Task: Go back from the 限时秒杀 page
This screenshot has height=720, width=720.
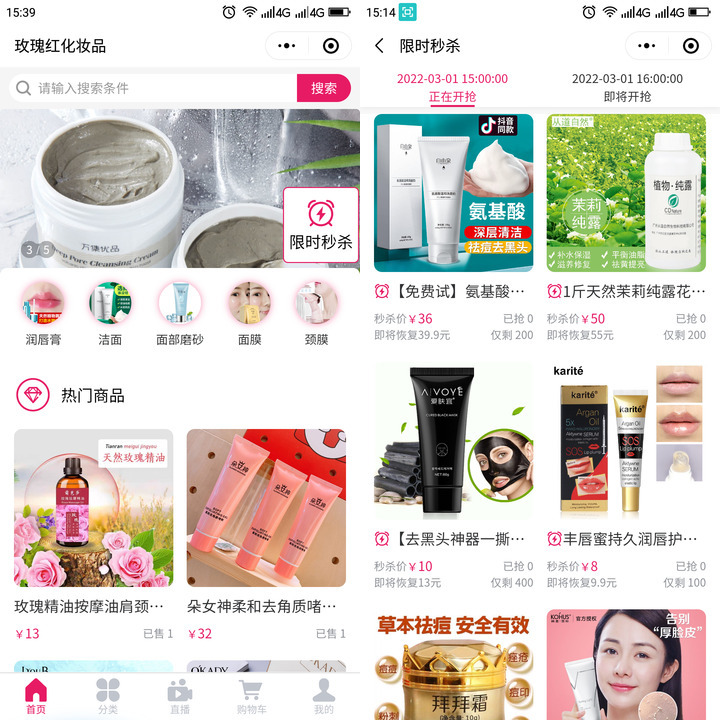Action: [x=380, y=46]
